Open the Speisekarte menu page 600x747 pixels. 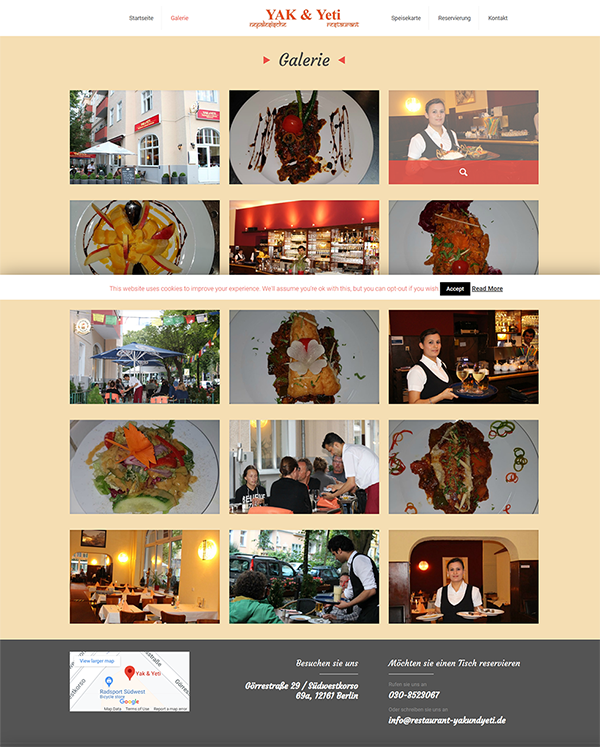(406, 18)
